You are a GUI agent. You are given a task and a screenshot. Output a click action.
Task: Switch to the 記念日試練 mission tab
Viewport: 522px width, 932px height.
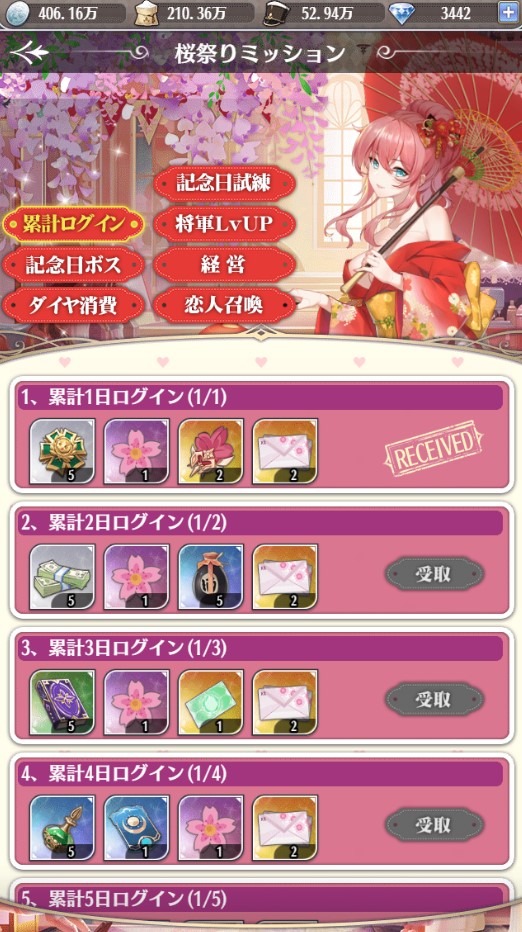(224, 183)
